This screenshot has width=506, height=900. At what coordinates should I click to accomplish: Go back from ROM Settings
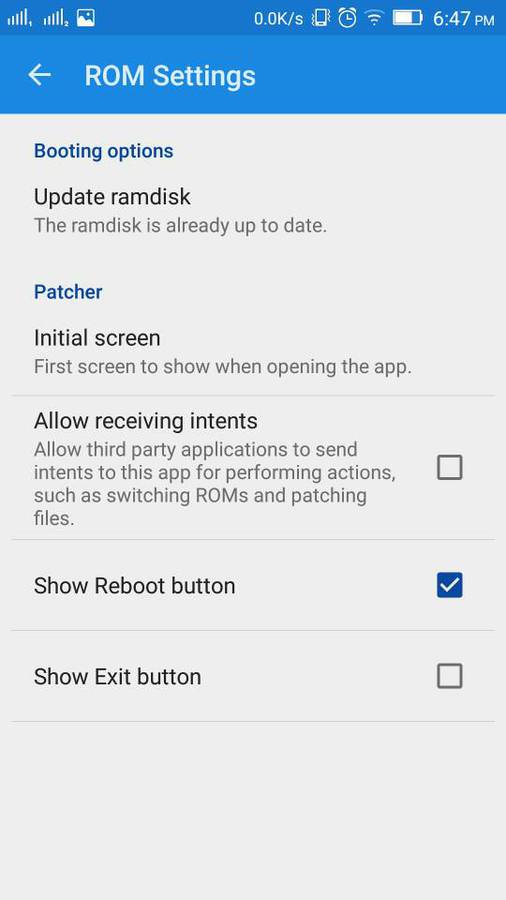coord(40,75)
